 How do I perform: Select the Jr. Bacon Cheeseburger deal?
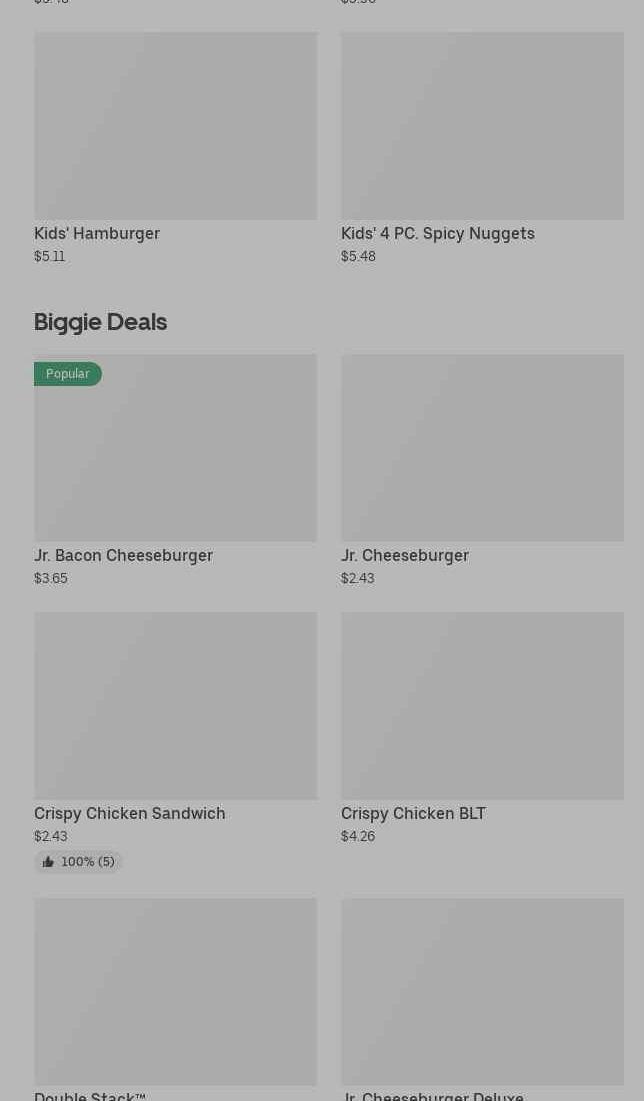click(x=176, y=470)
